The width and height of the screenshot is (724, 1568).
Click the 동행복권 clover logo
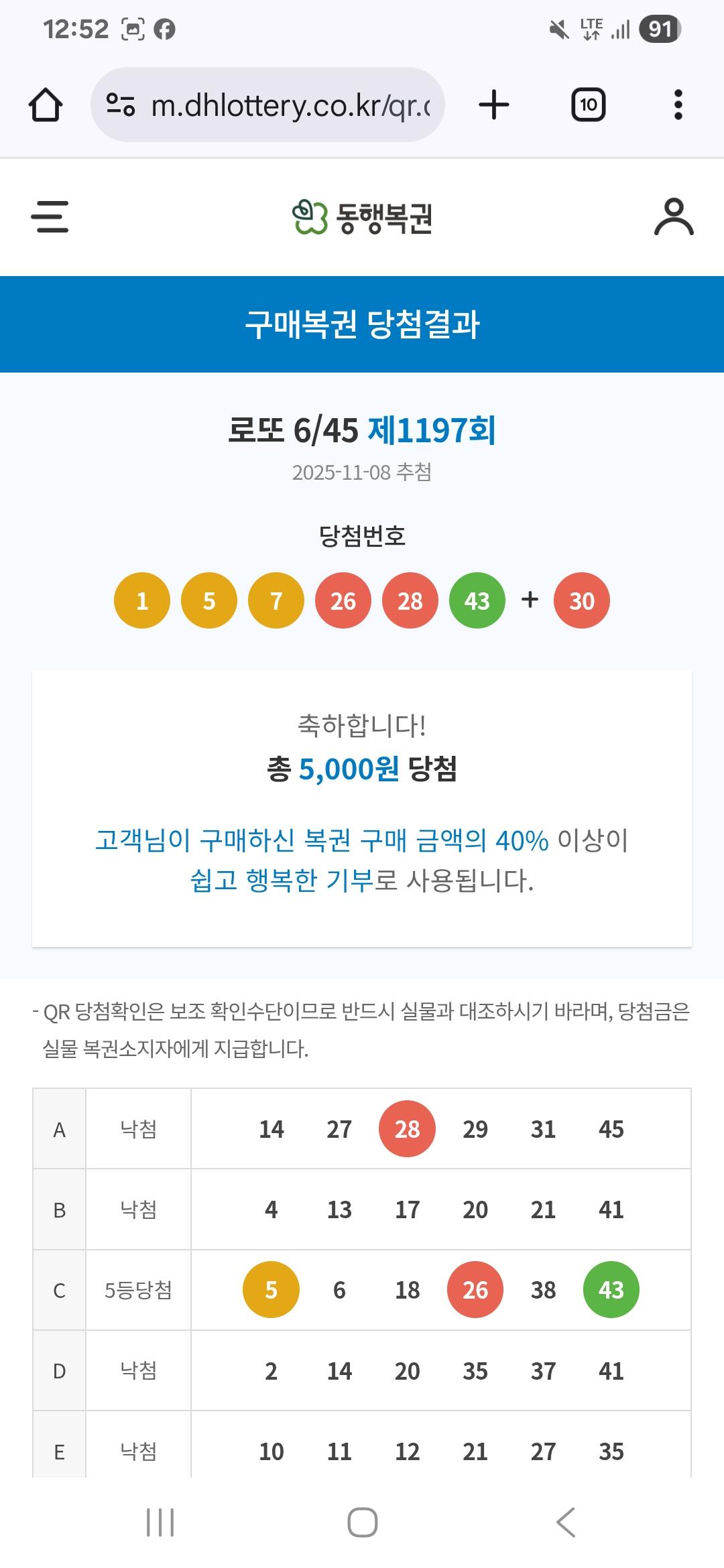pos(361,216)
